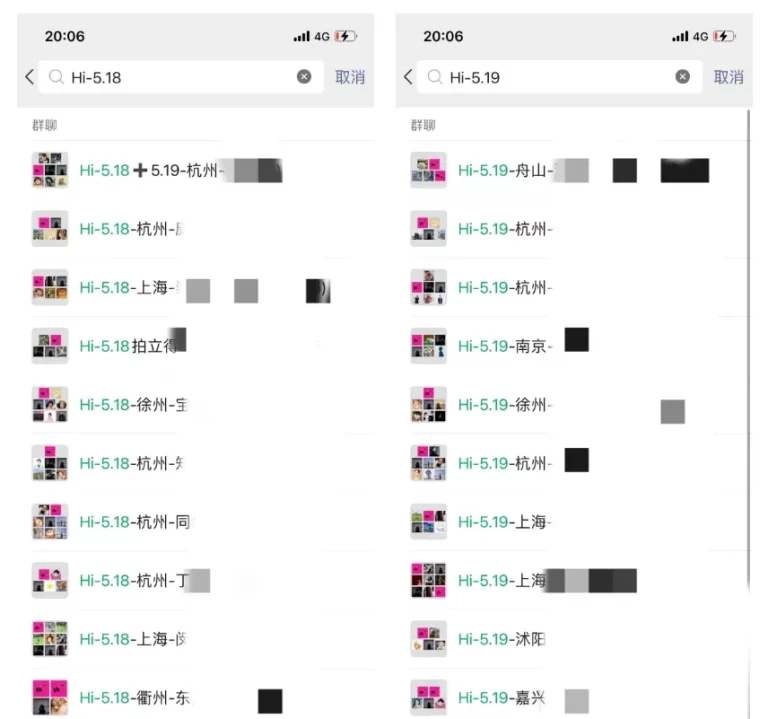Image resolution: width=768 pixels, height=719 pixels.
Task: Clear the Hi-5.18 search text
Action: [x=304, y=77]
